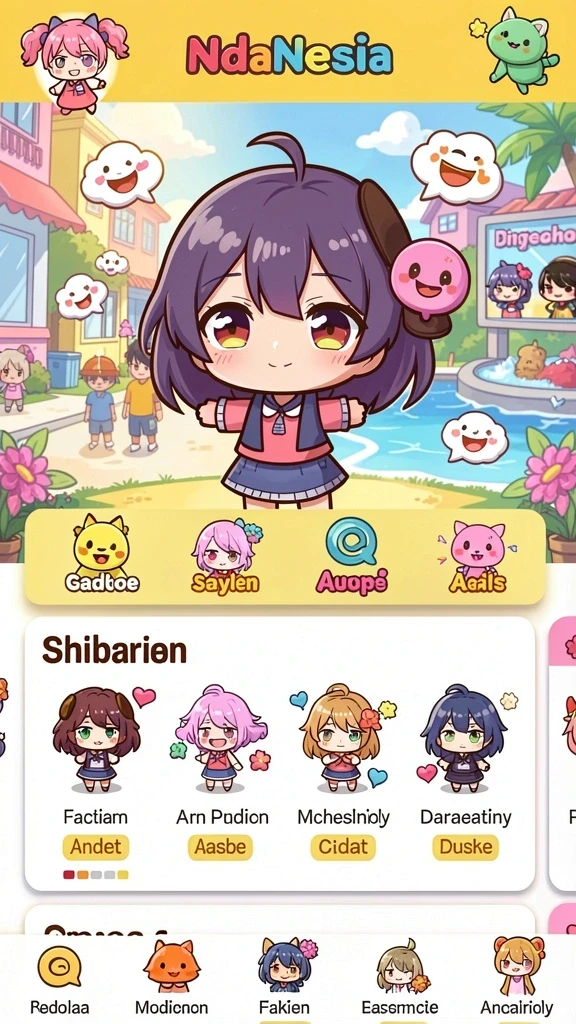Tap the Andet button under Factiam
Viewport: 576px width, 1024px height.
(x=96, y=847)
